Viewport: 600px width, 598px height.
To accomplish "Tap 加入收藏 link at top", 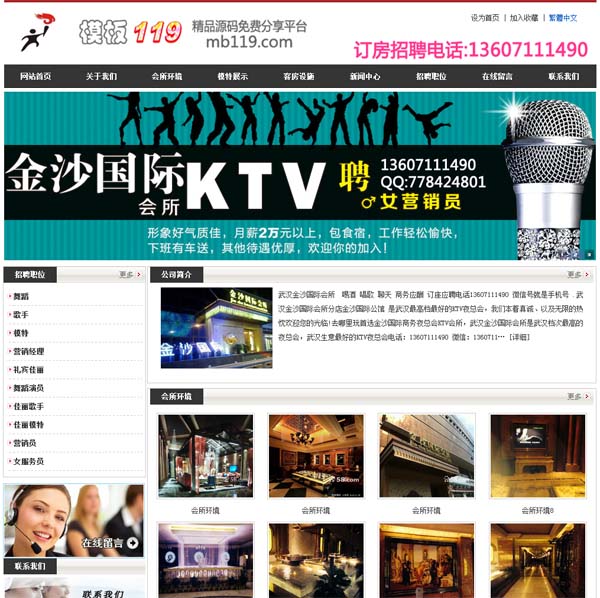I will click(524, 18).
